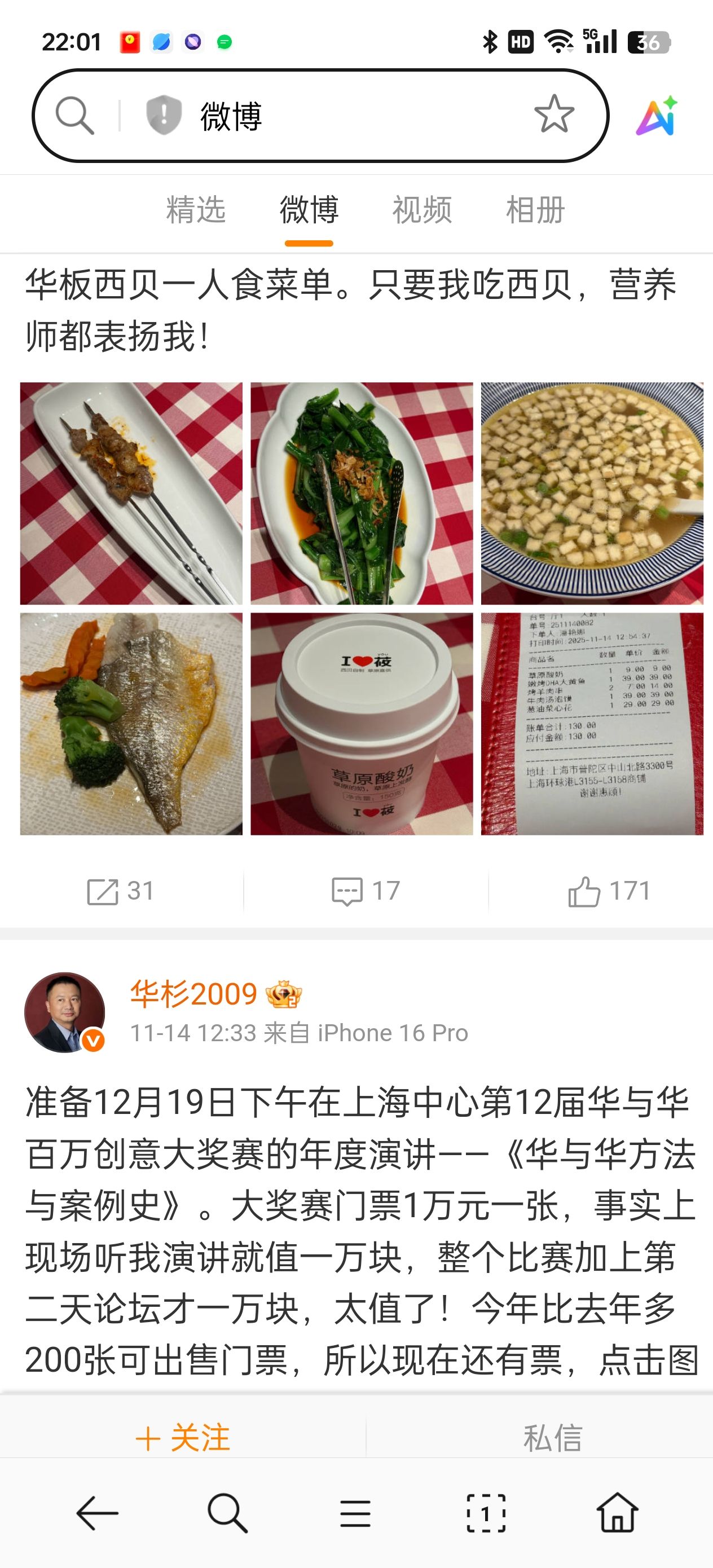713x1568 pixels.
Task: Bookmark this page with the star icon
Action: [553, 114]
